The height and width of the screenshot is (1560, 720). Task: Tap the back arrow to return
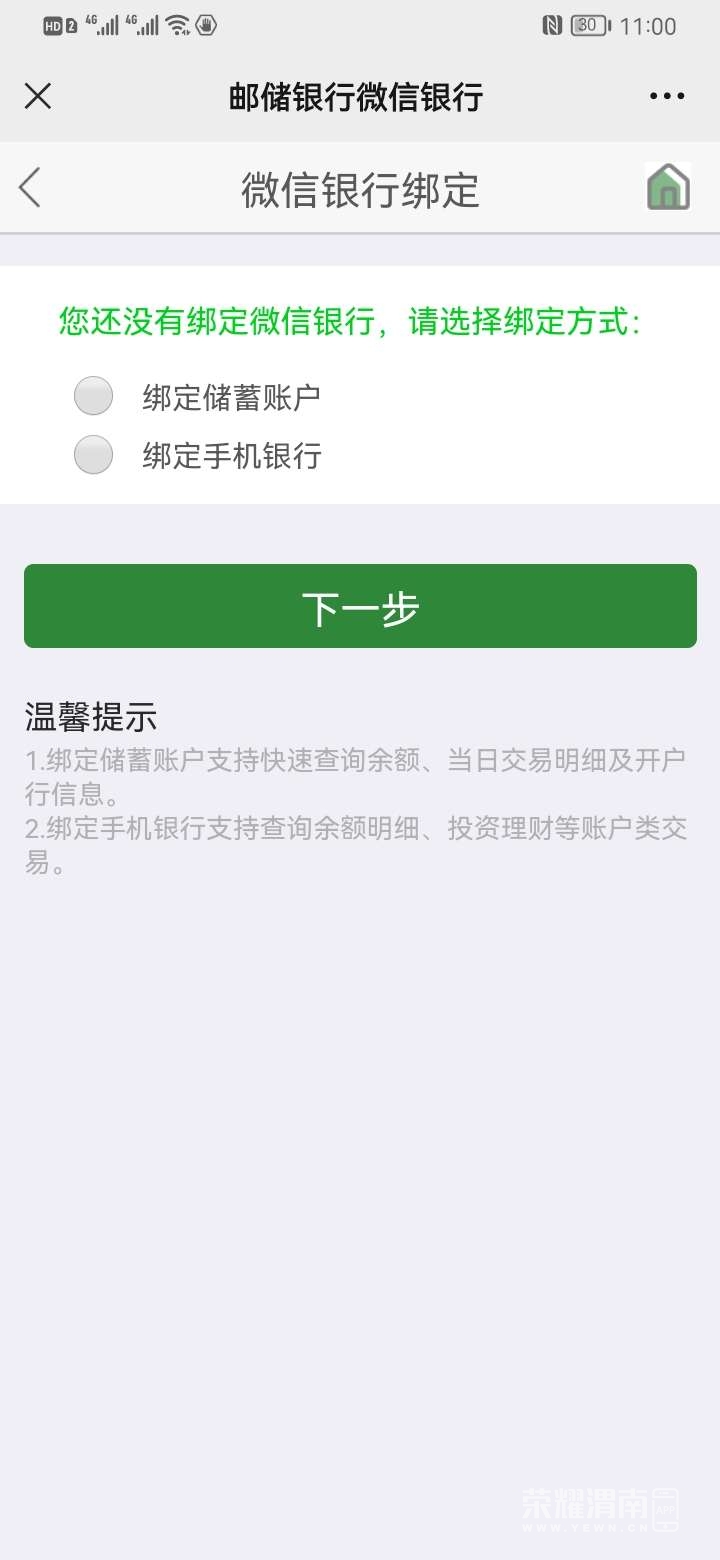point(30,187)
